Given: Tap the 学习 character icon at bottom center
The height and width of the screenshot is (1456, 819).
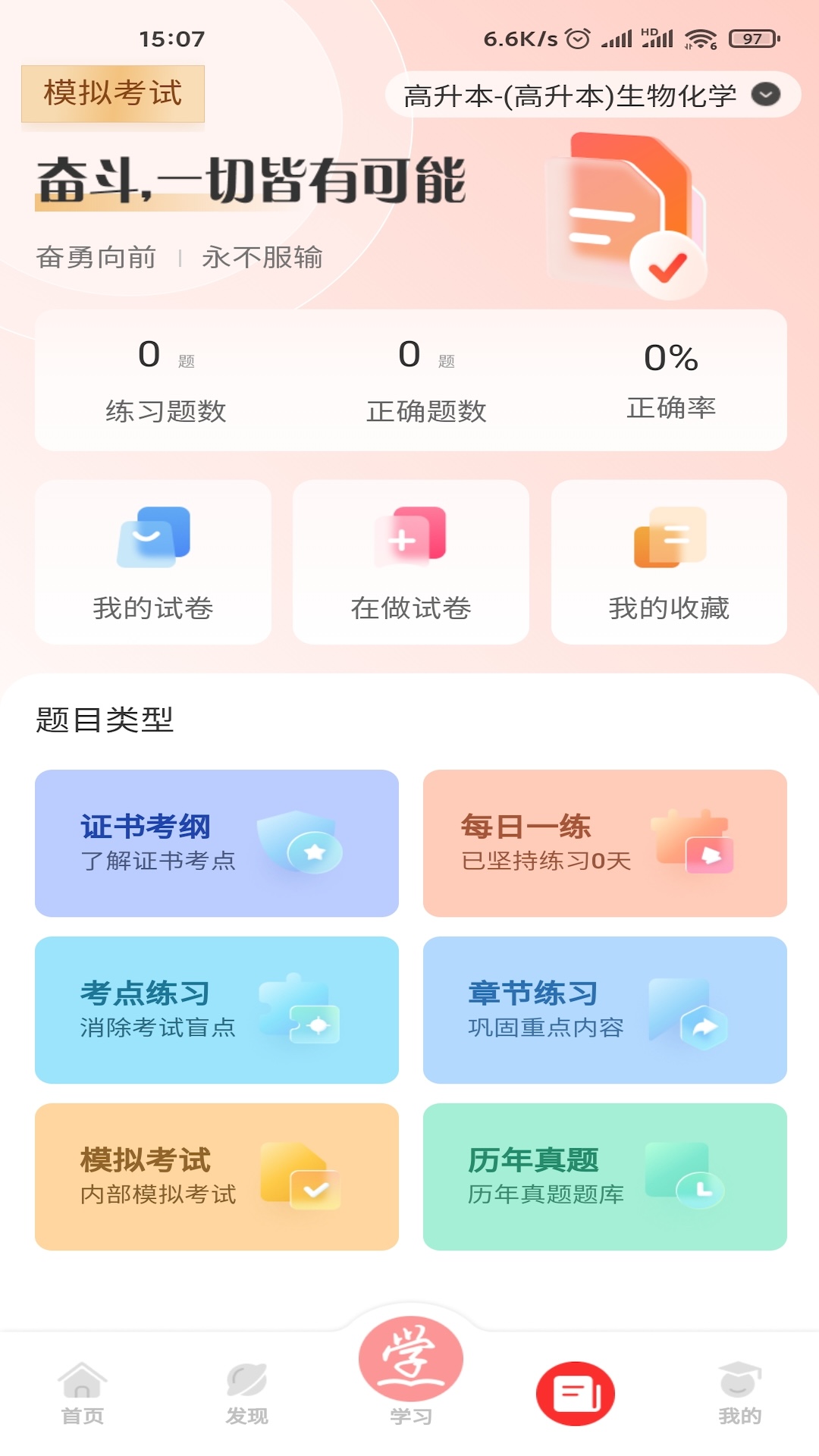Looking at the screenshot, I should click(409, 1360).
